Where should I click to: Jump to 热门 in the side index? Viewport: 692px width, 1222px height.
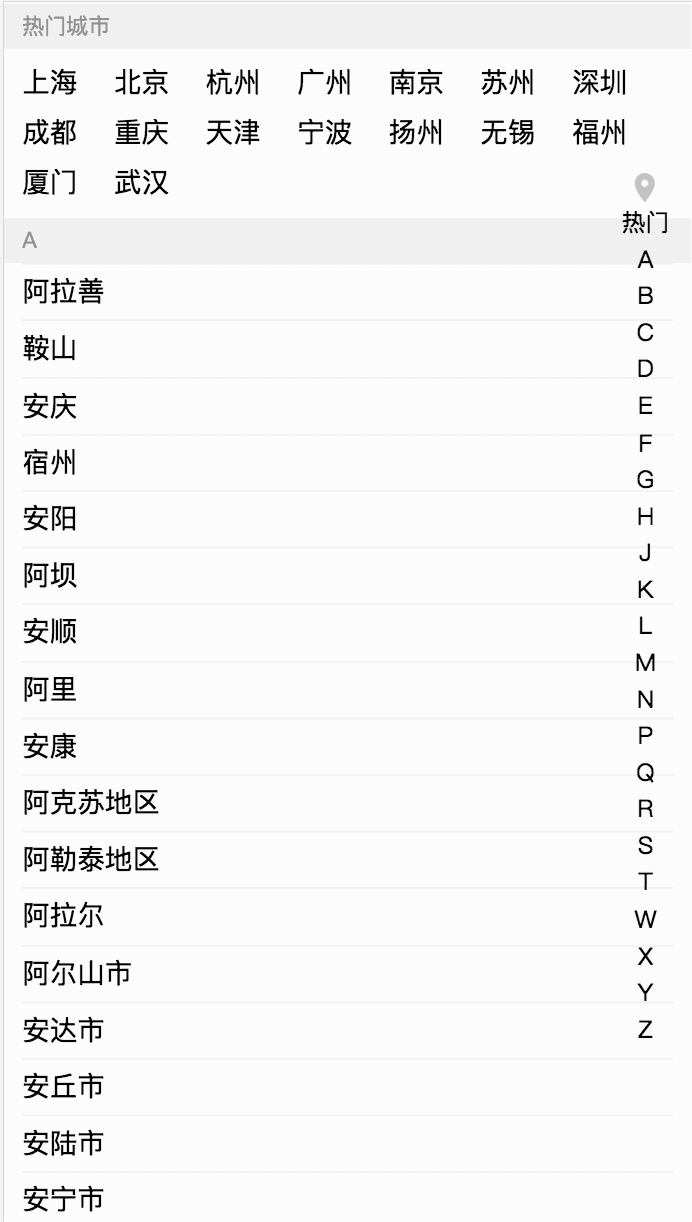click(x=645, y=222)
